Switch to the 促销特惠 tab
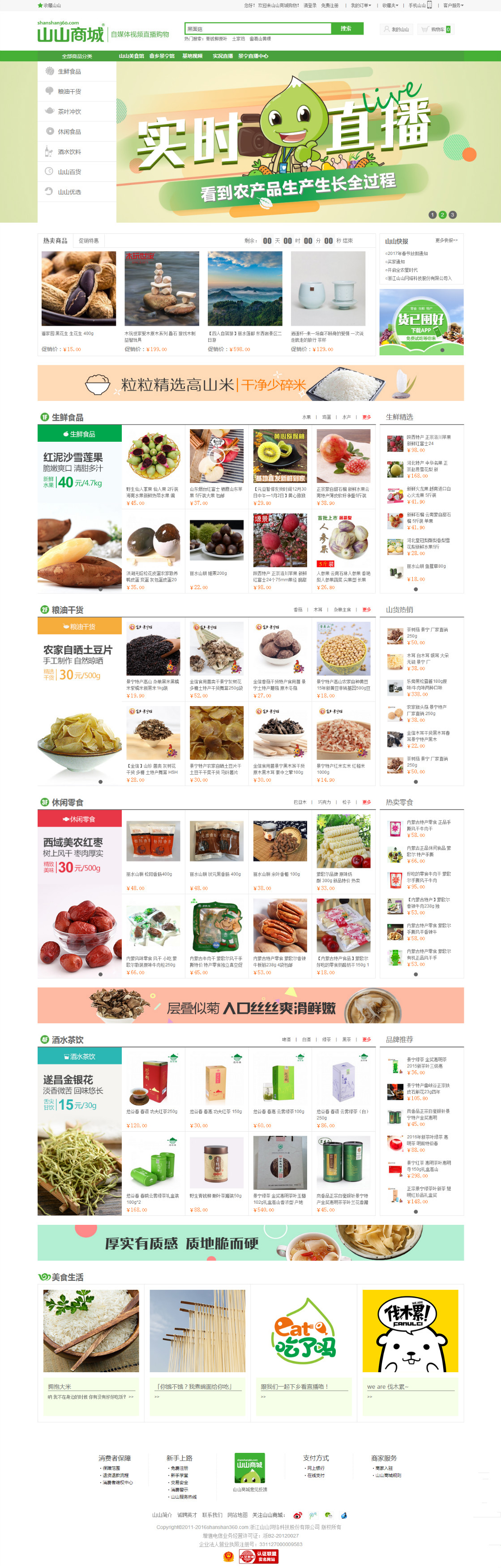This screenshot has height=1568, width=501. point(89,241)
